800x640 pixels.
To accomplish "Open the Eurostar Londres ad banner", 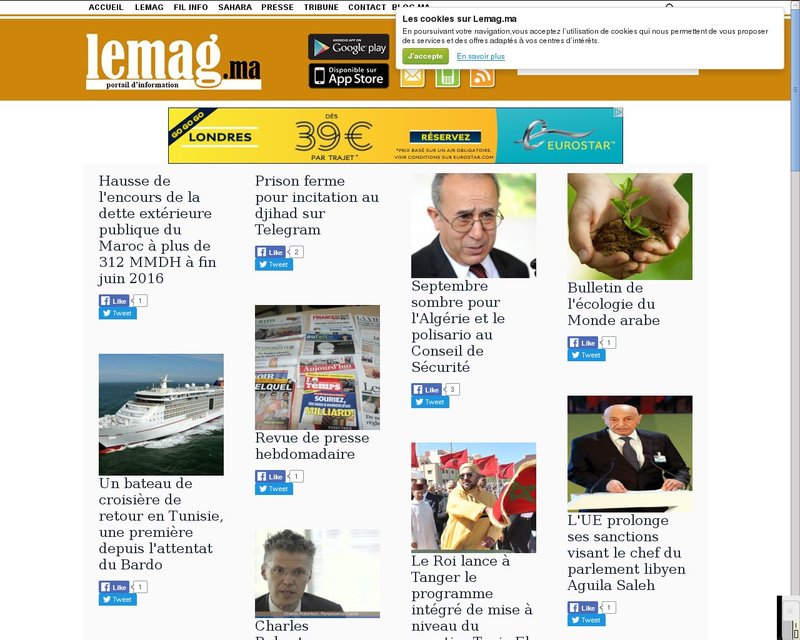I will [x=395, y=135].
